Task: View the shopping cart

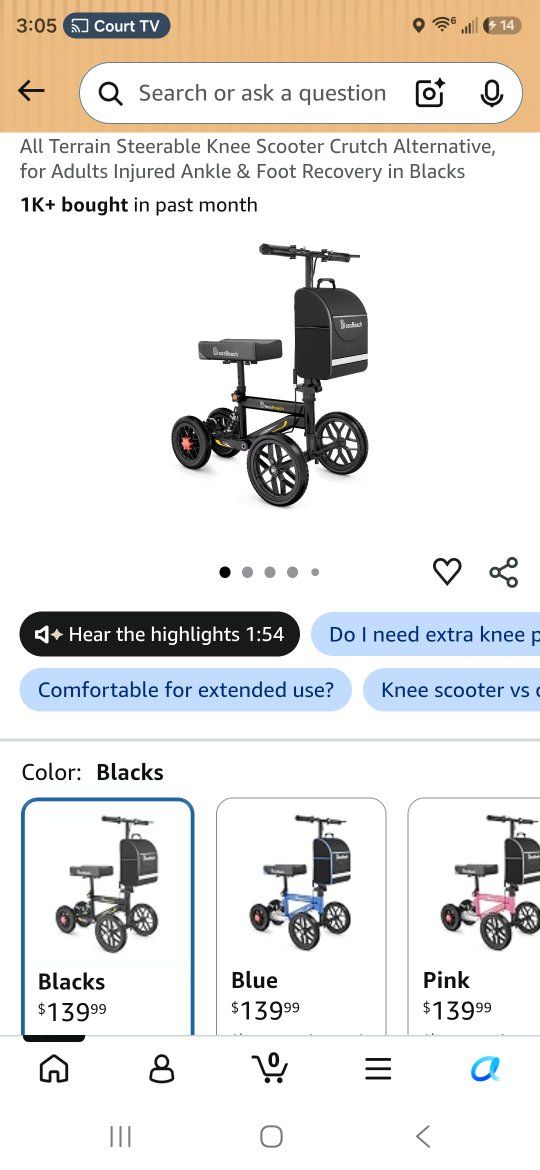Action: [270, 1068]
